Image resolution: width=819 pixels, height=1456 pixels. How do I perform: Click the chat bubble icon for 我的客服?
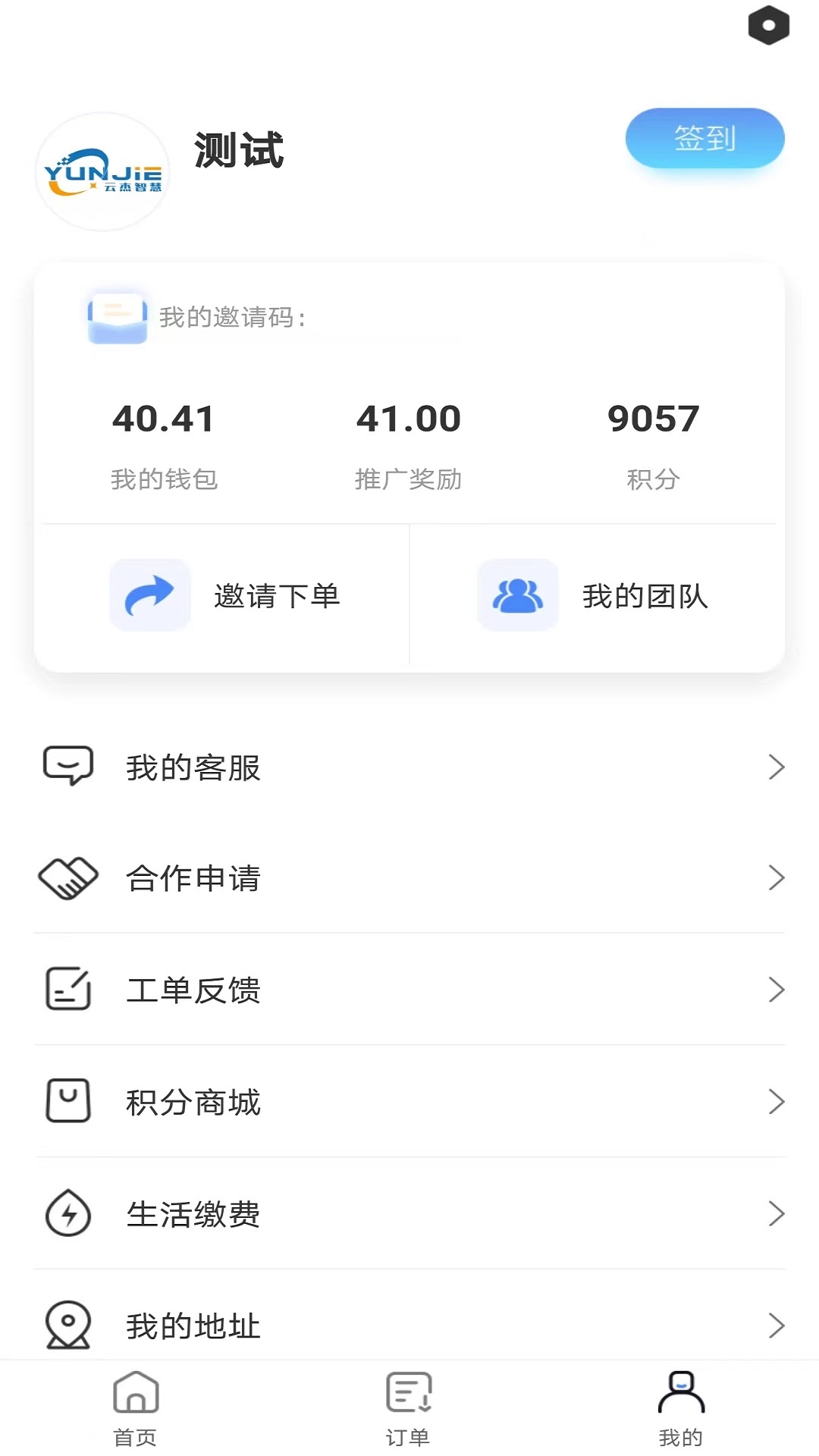(67, 767)
